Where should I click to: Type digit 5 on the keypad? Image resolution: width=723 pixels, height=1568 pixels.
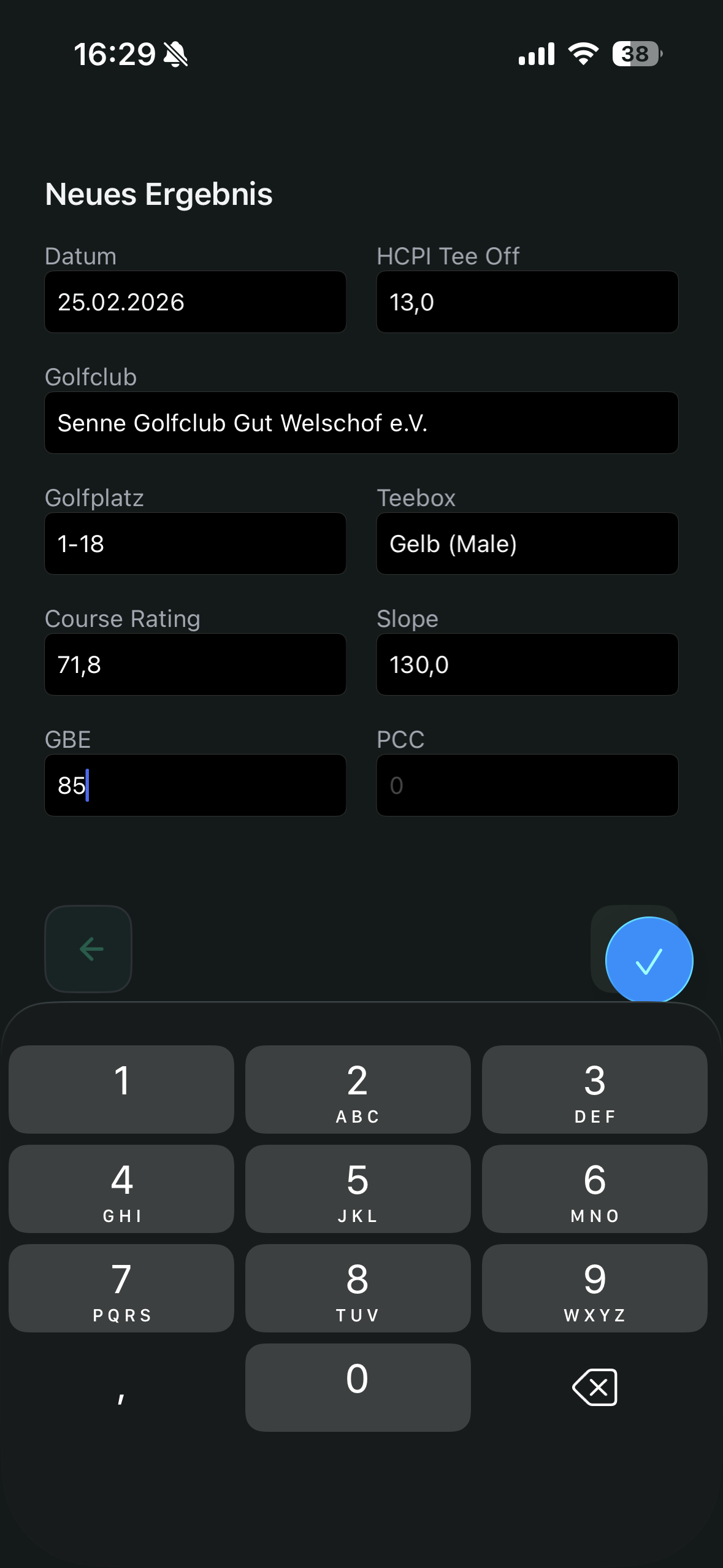(x=358, y=1188)
